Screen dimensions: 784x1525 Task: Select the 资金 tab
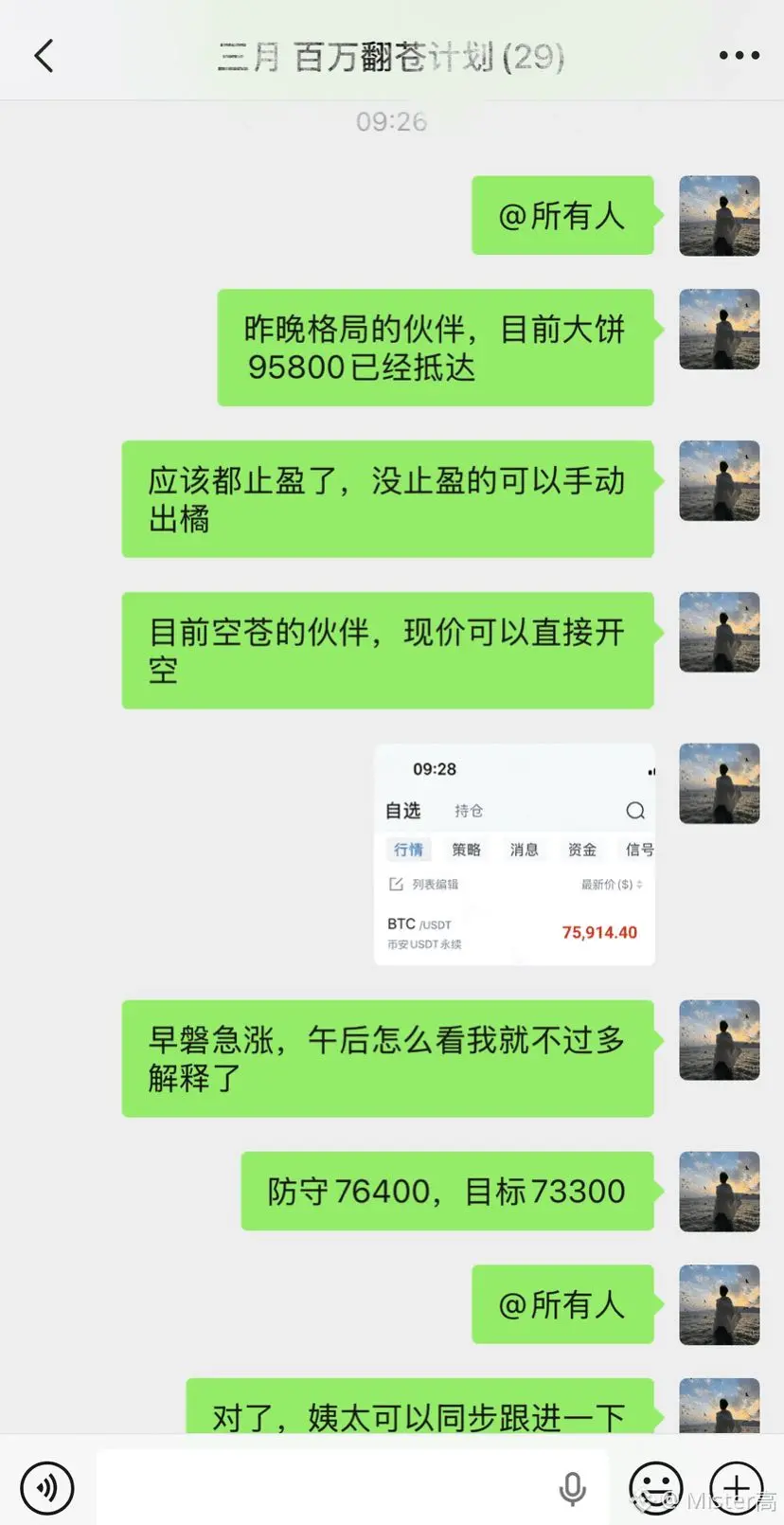tap(581, 850)
